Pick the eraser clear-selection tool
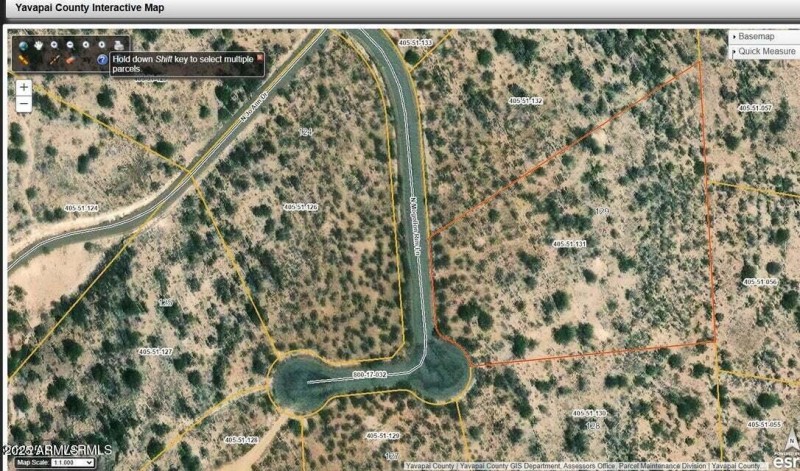 (x=70, y=60)
